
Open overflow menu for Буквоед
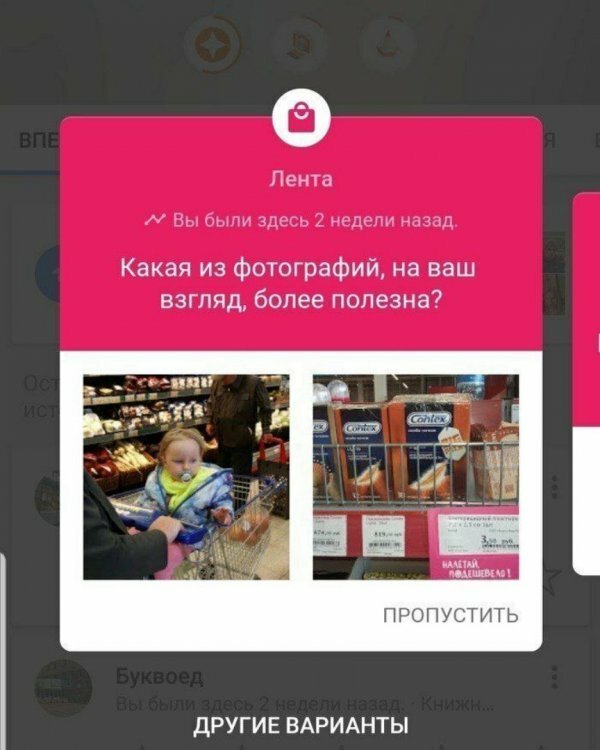click(554, 678)
